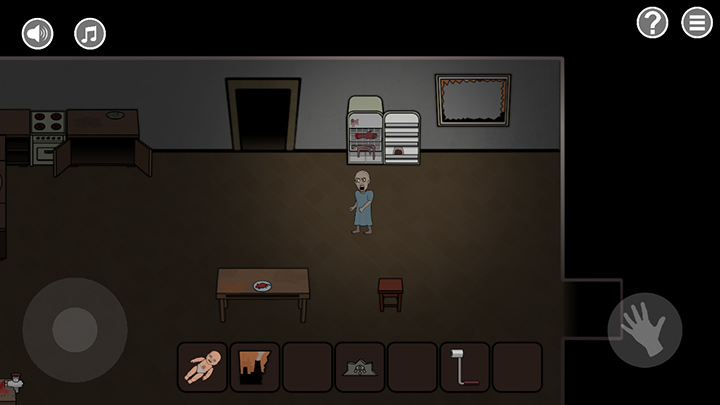Open the help question mark

coord(652,22)
